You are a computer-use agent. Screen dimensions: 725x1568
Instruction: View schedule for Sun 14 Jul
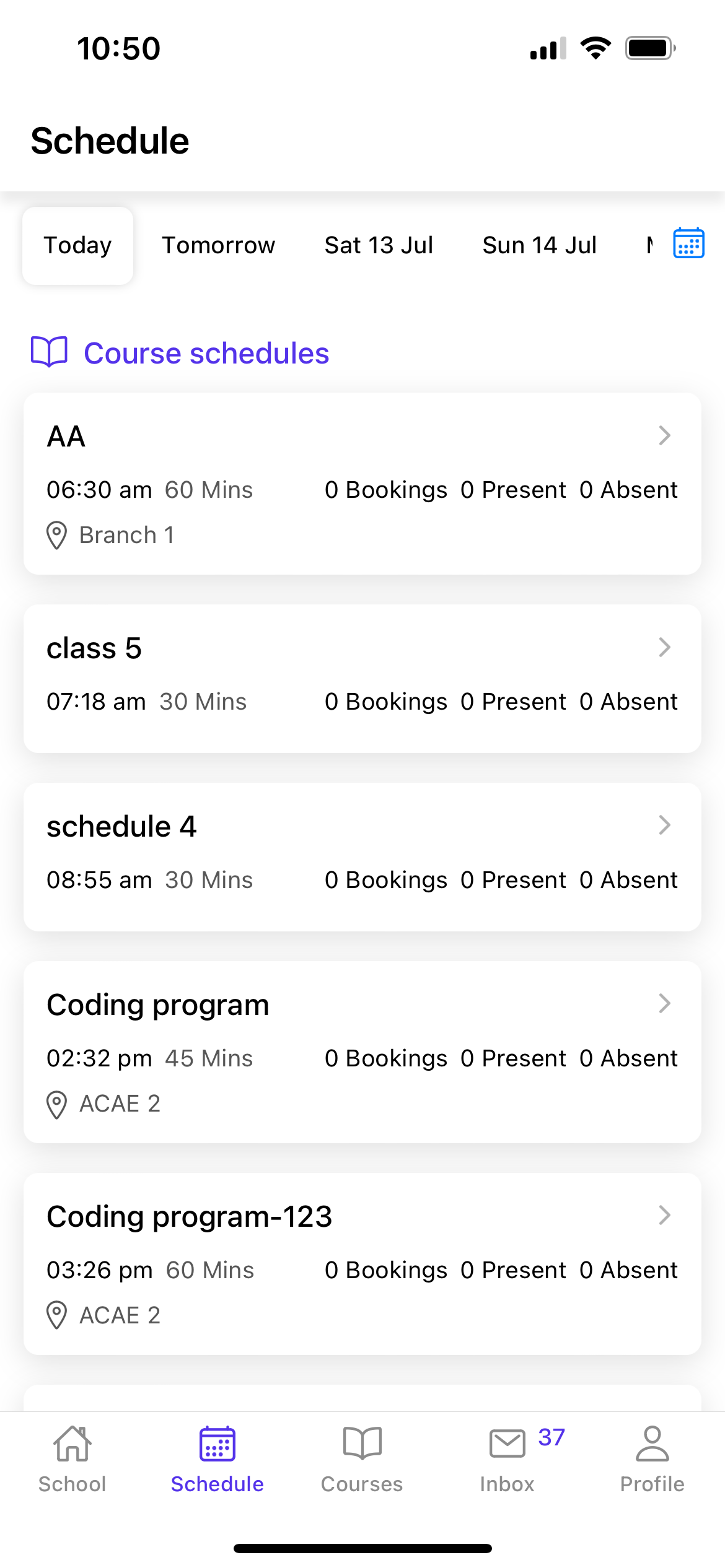539,245
